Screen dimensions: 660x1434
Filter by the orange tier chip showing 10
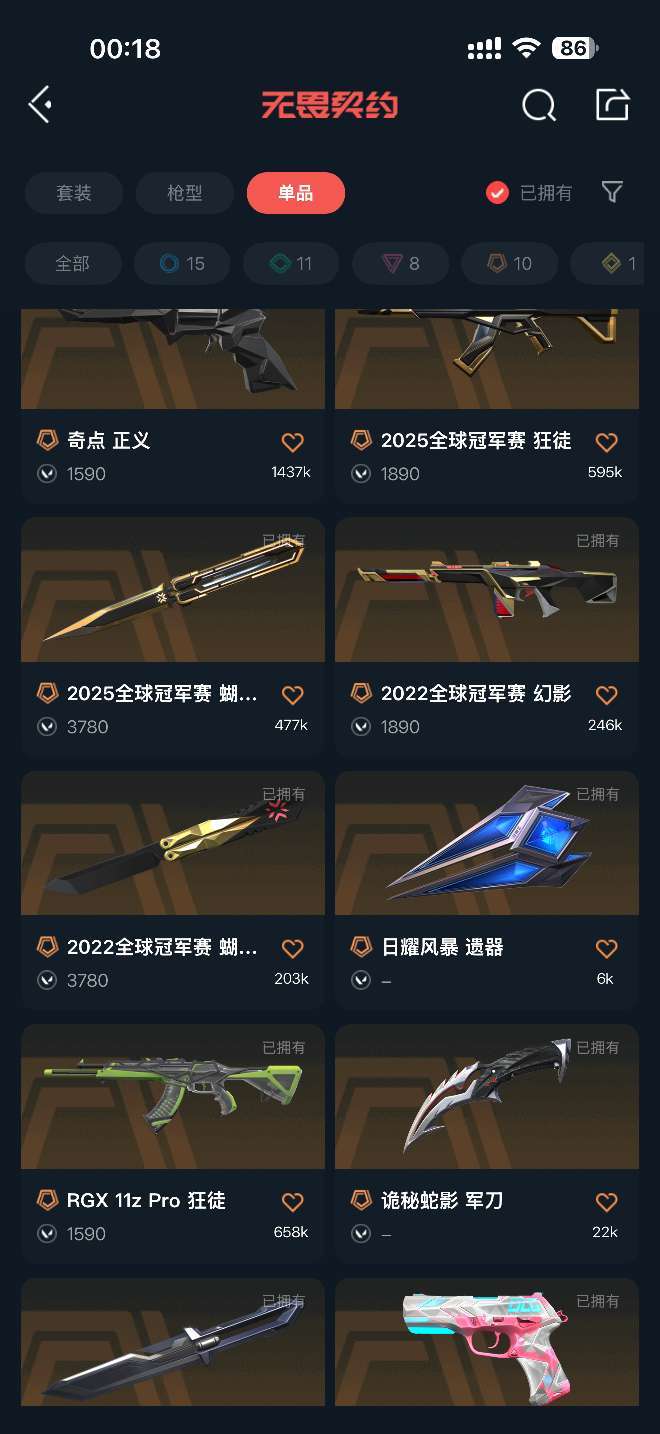click(509, 263)
